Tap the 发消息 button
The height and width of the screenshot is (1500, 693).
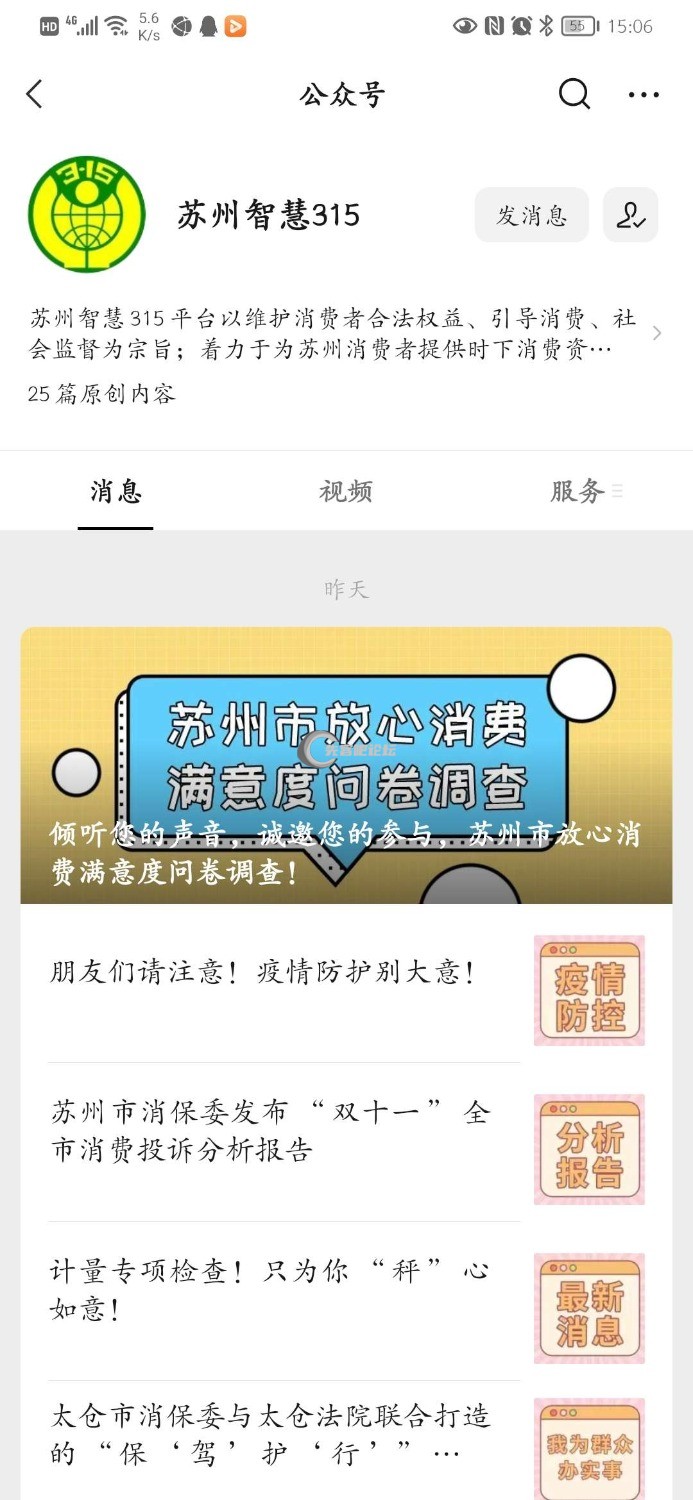pos(531,215)
